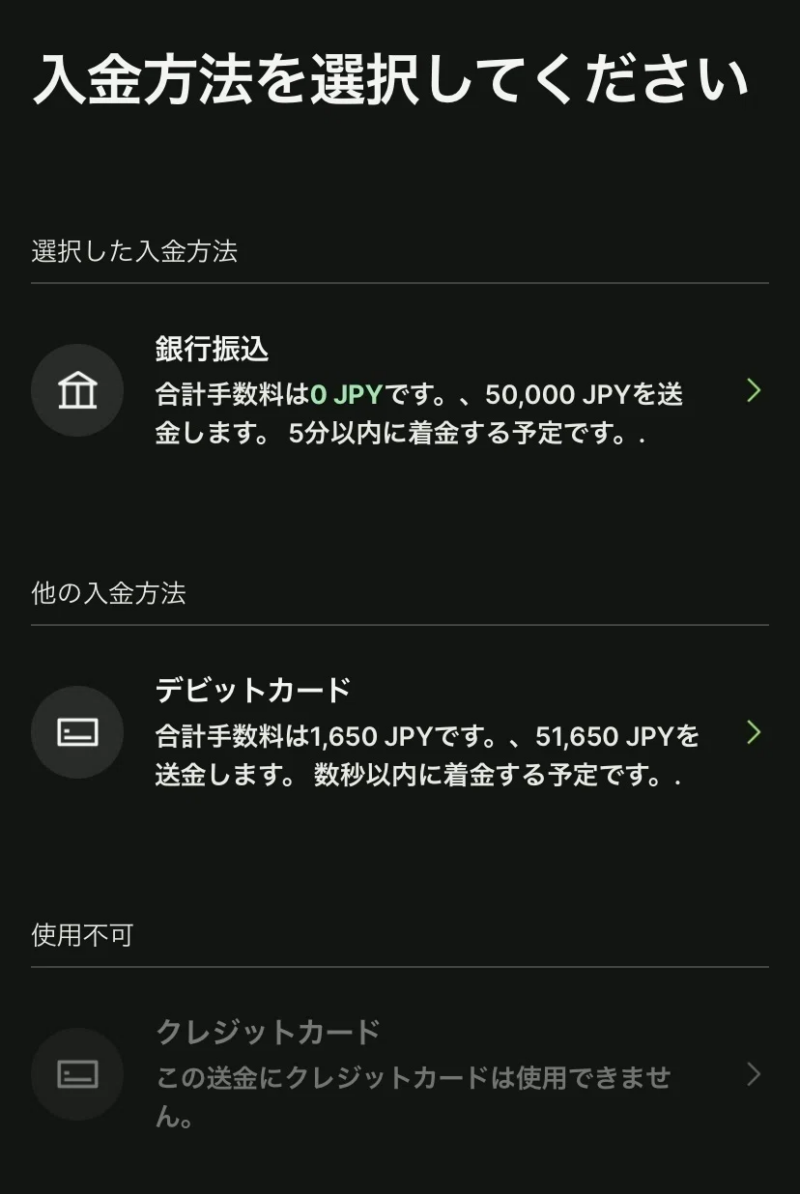Choose デビットカード deposit option
This screenshot has width=800, height=1194.
400,734
